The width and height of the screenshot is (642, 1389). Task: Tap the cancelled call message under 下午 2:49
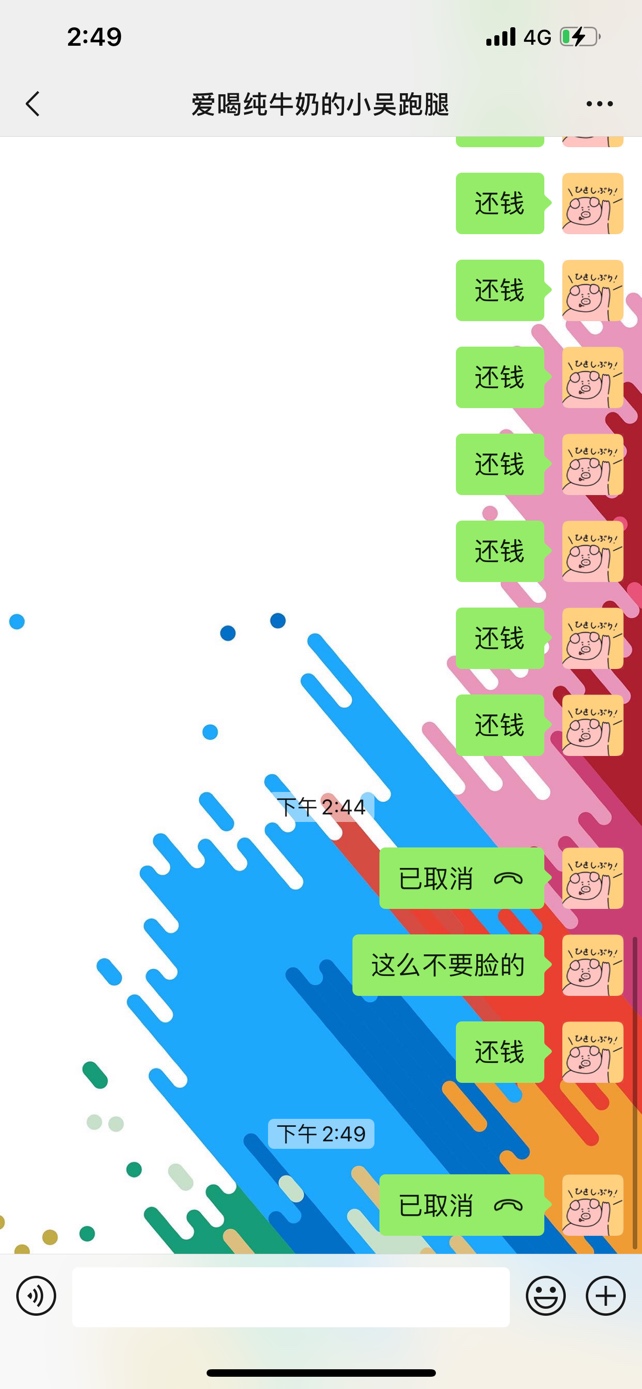[x=461, y=1205]
